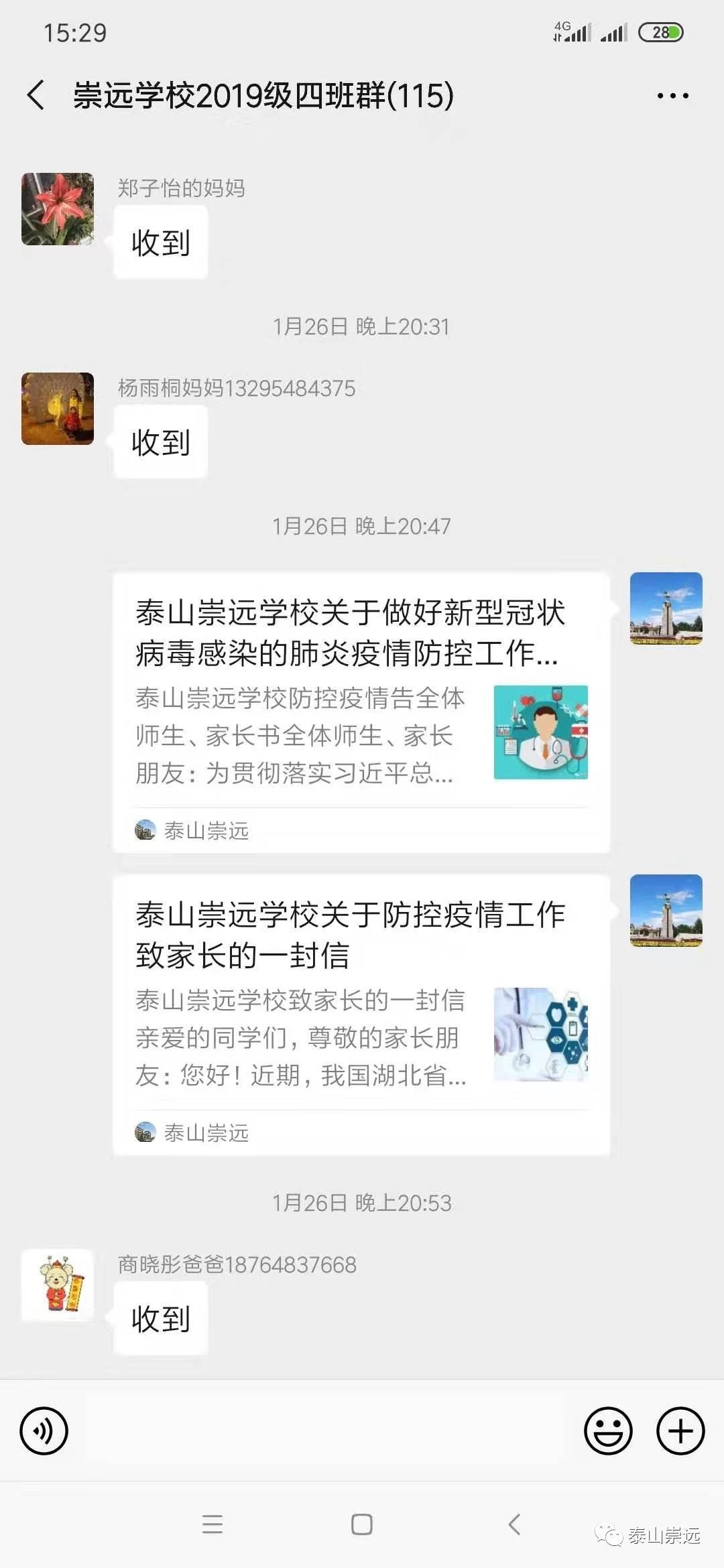Viewport: 724px width, 1568px height.
Task: Open the chat's three-dot menu
Action: 672,96
